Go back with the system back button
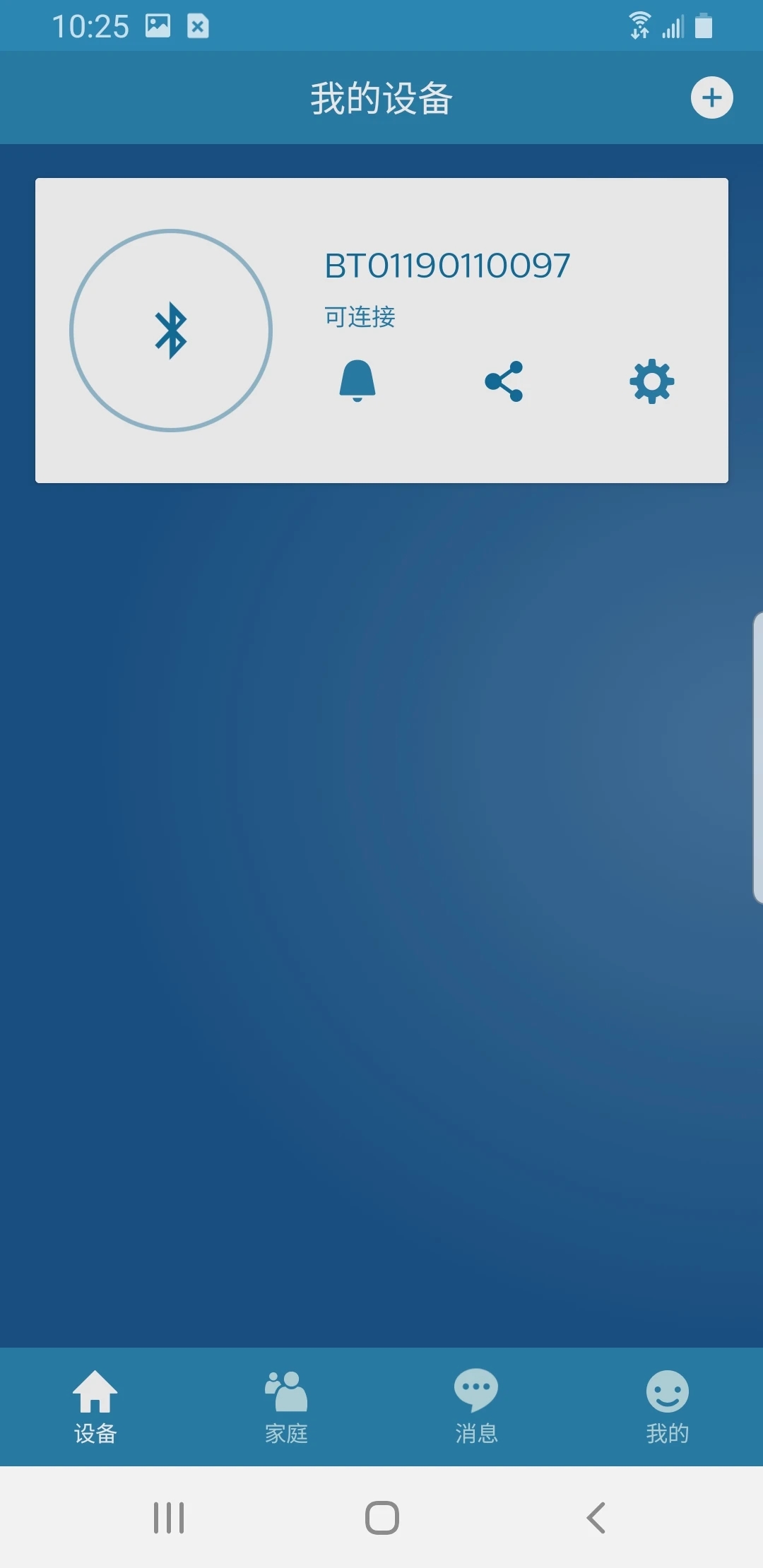763x1568 pixels. 596,1517
